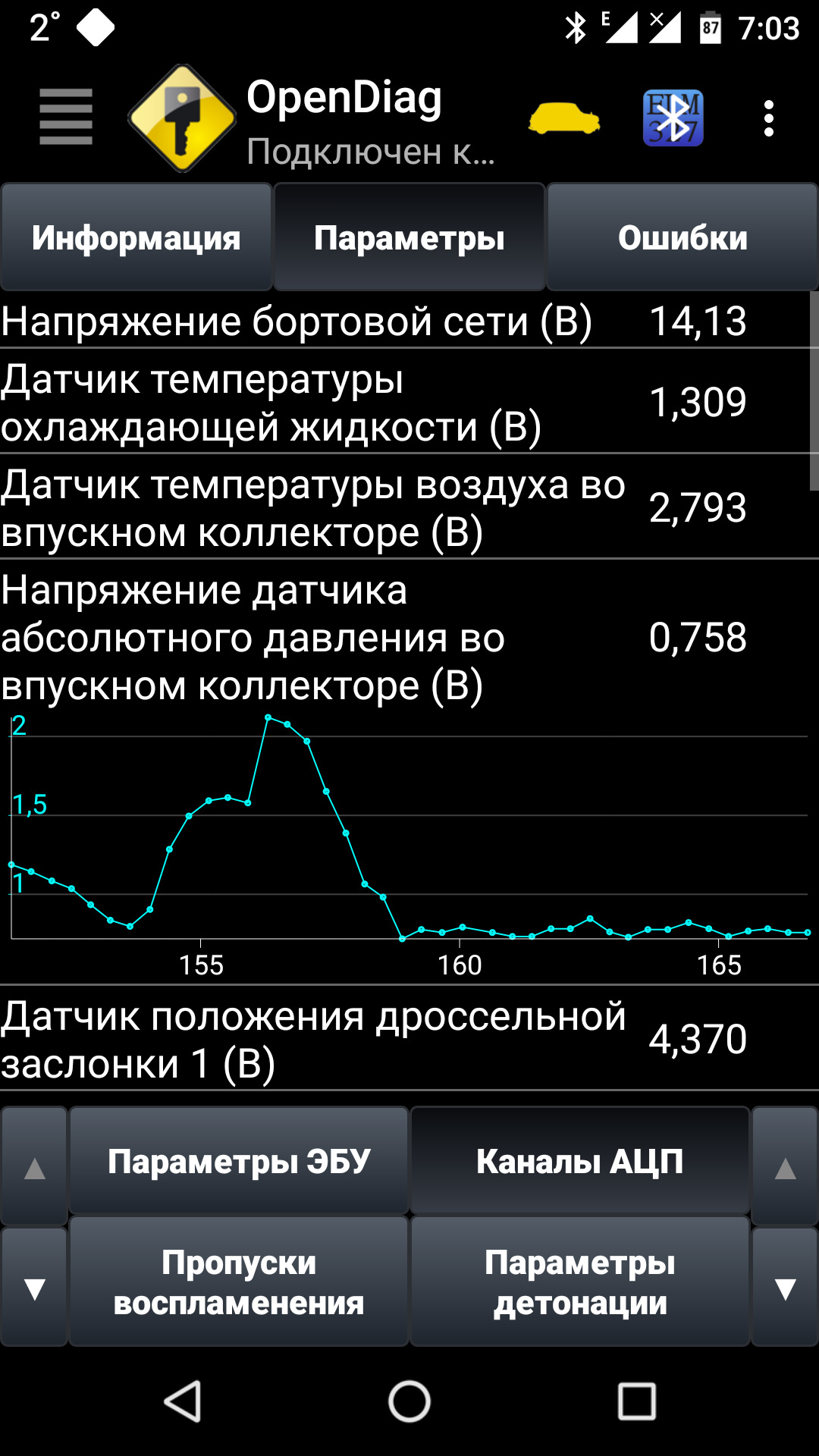Open recent apps from navigation bar
Viewport: 819px width, 1456px height.
coord(636,1401)
